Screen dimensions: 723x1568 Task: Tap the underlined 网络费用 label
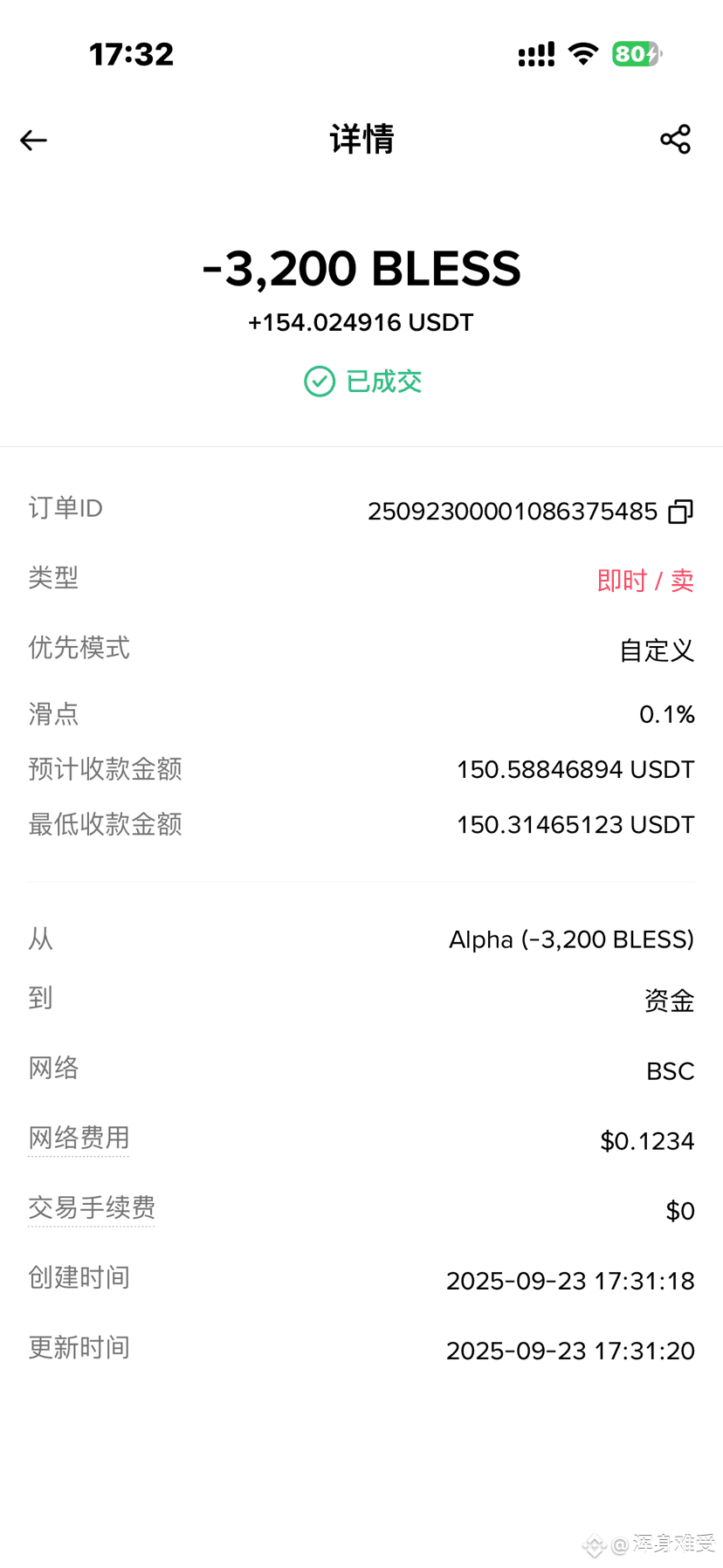pos(79,1138)
